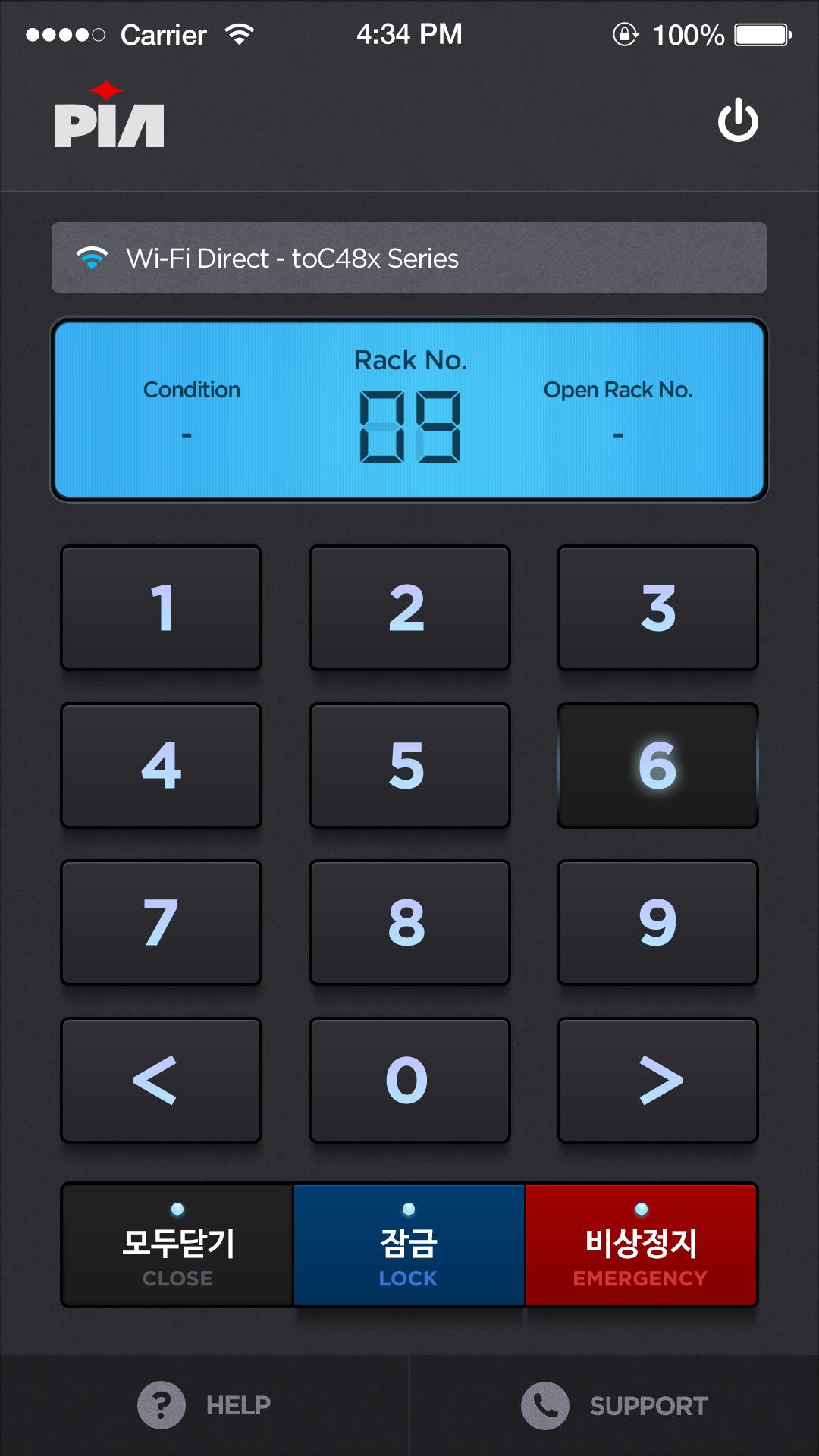Tap keypad number 7
This screenshot has width=819, height=1456.
pos(162,923)
